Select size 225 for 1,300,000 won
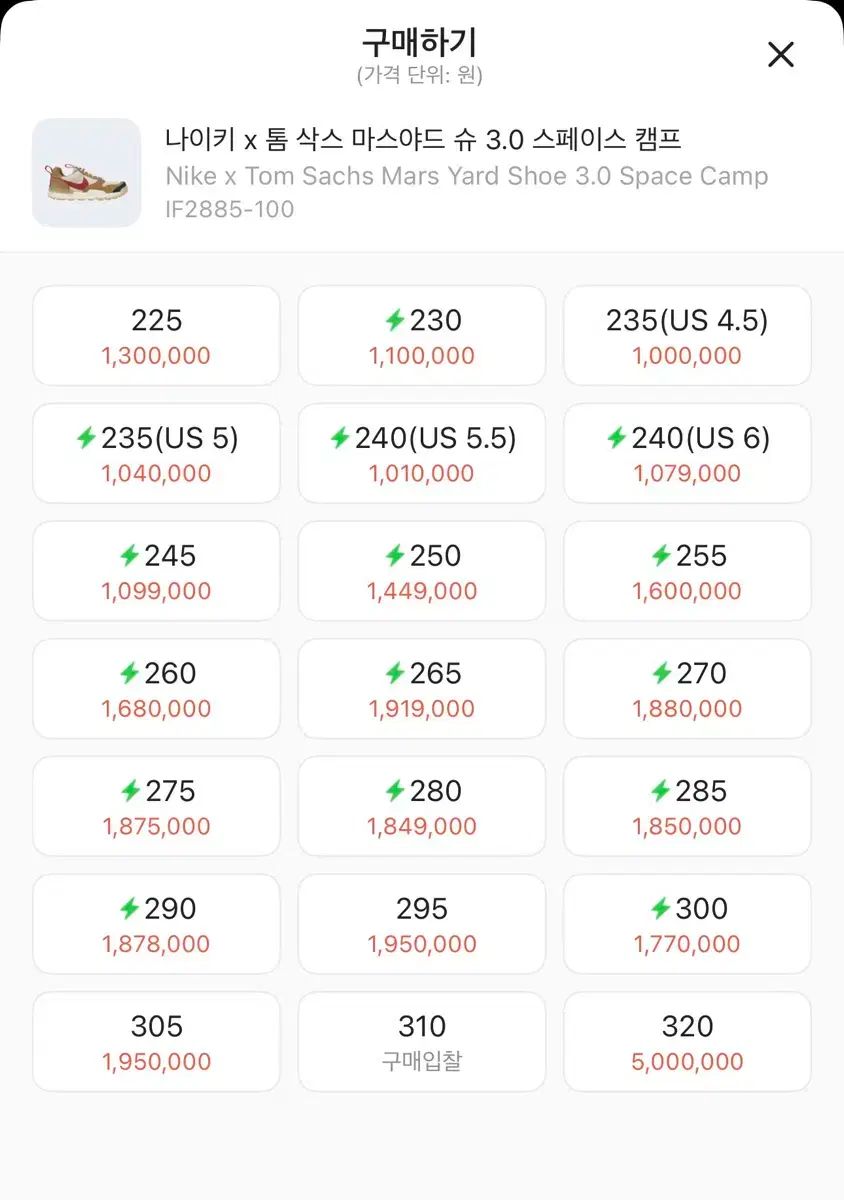 pos(156,336)
